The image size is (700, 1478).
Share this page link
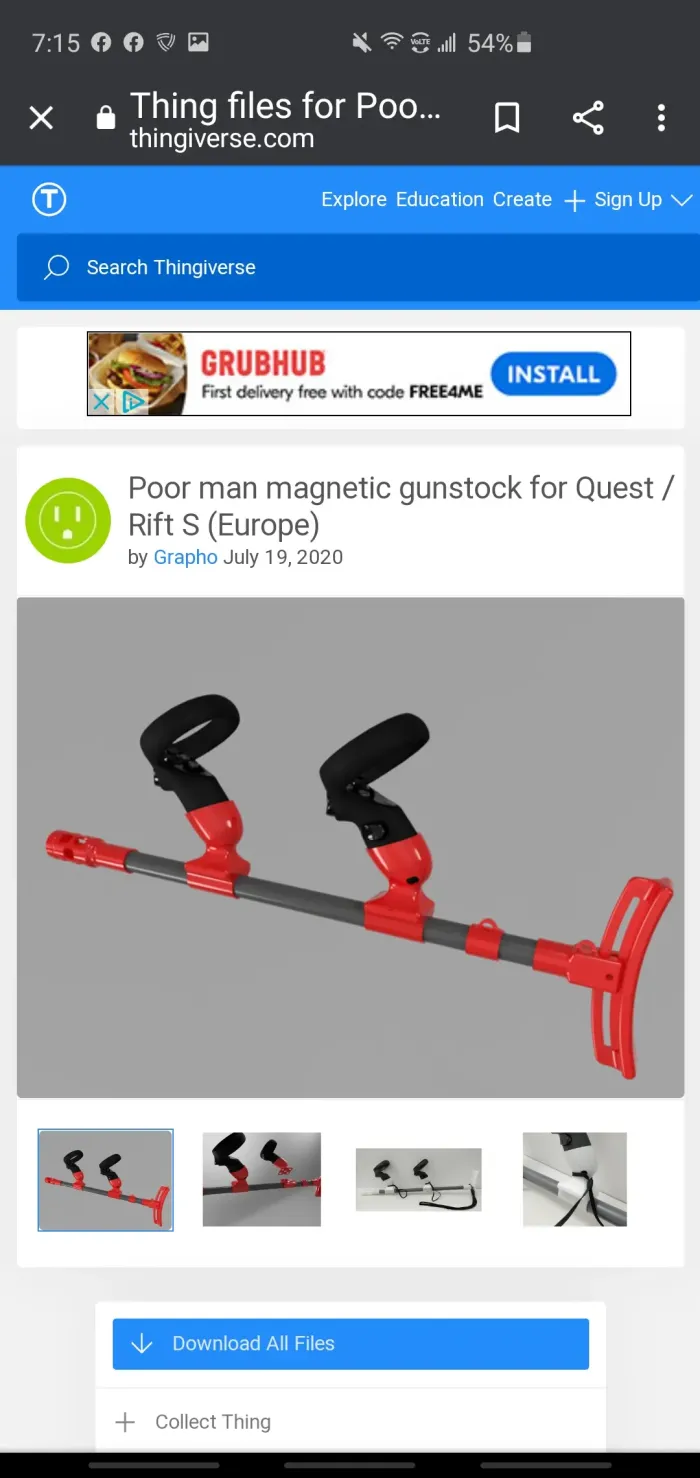(x=588, y=119)
